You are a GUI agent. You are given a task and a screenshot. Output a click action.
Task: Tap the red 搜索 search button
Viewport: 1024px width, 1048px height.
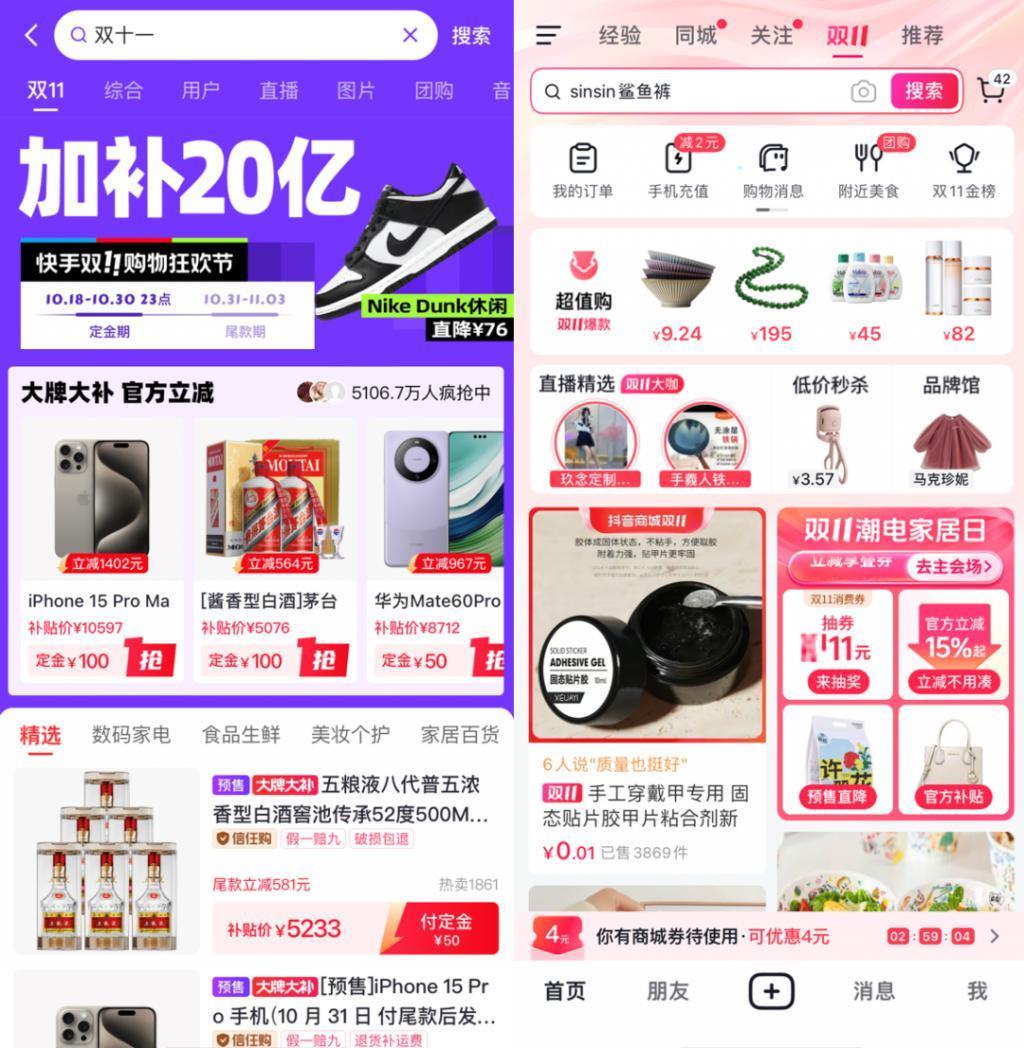click(924, 90)
